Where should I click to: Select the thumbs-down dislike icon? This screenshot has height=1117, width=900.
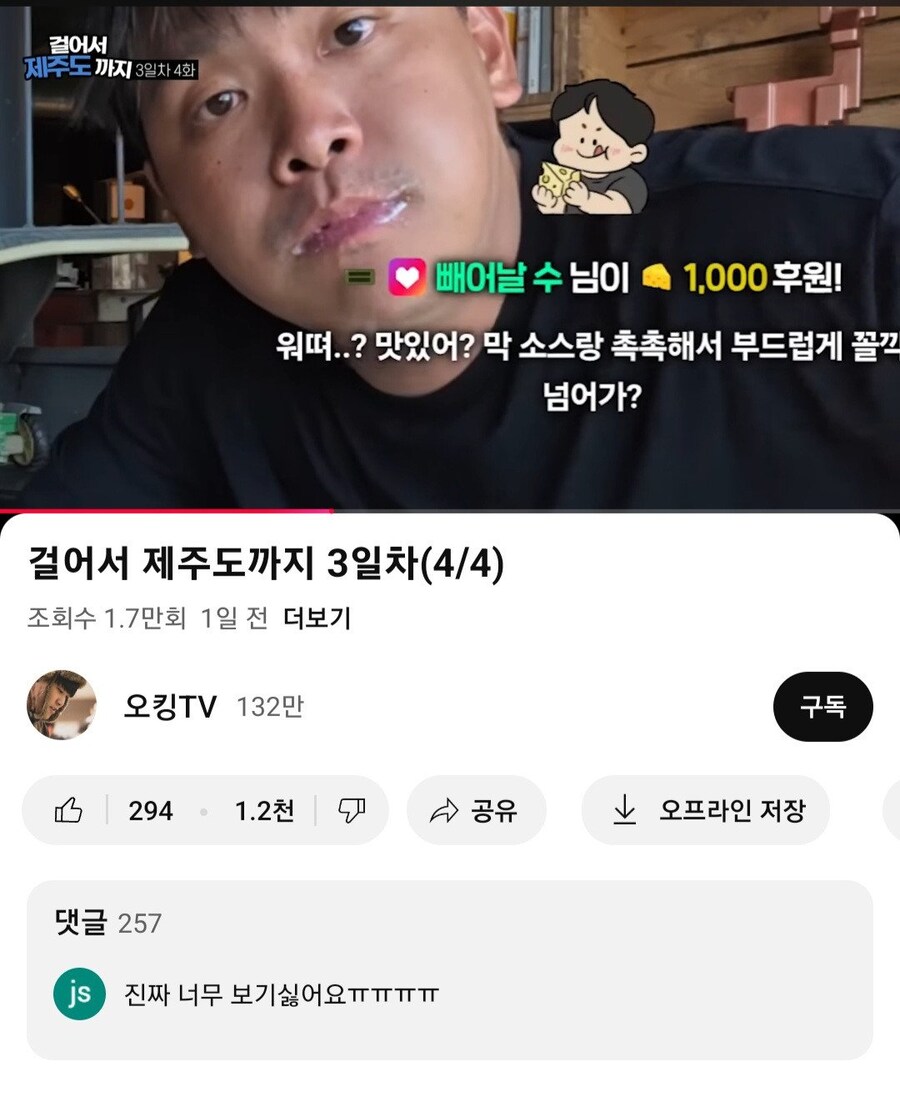click(x=349, y=811)
